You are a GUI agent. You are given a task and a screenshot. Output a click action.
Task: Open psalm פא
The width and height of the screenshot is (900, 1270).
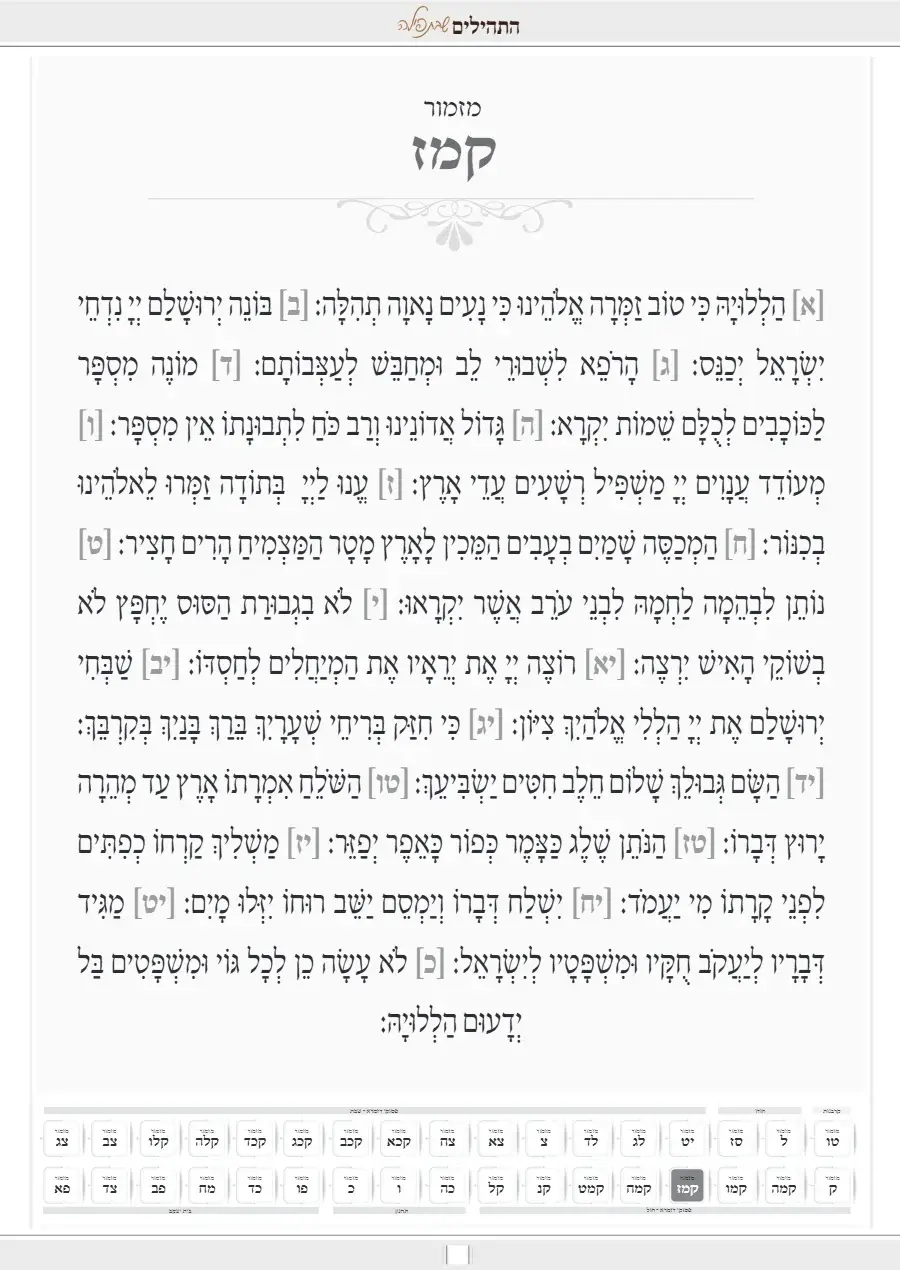click(x=63, y=1187)
